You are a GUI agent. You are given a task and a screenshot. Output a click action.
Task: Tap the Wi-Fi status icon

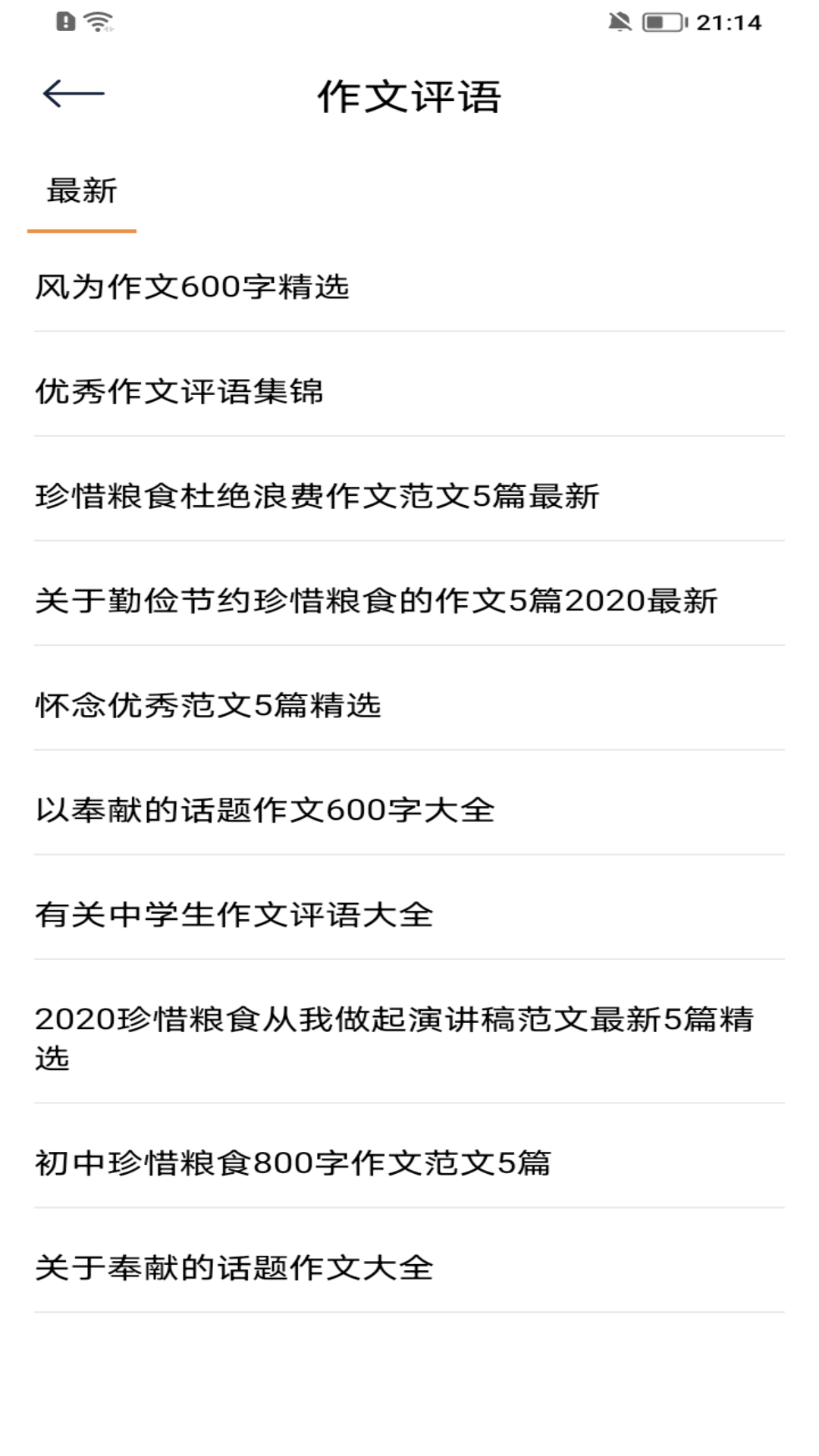pos(96,21)
